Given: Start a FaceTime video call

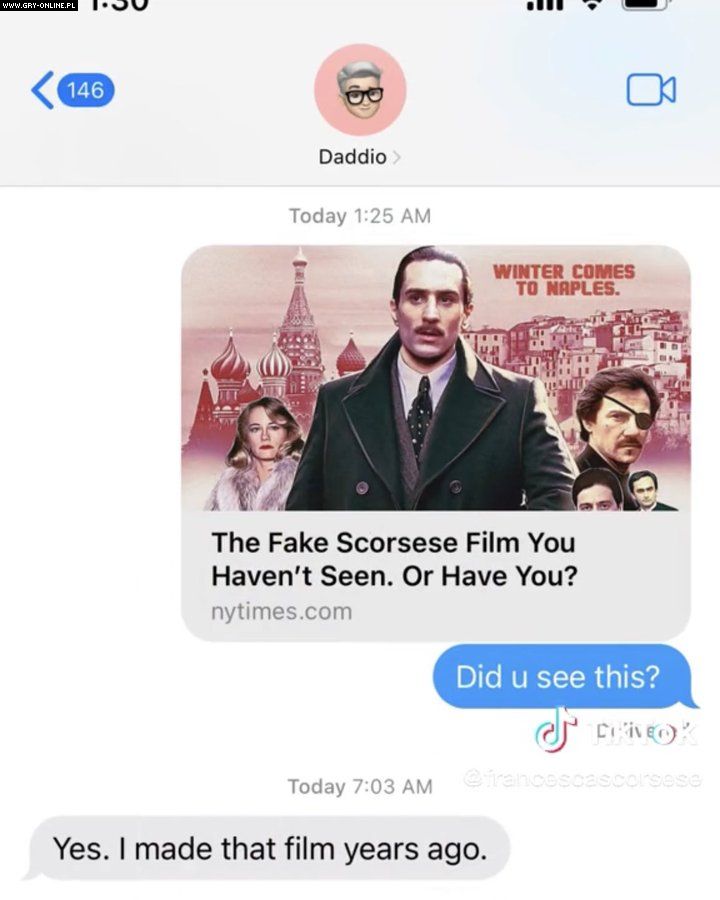Looking at the screenshot, I should click(651, 90).
